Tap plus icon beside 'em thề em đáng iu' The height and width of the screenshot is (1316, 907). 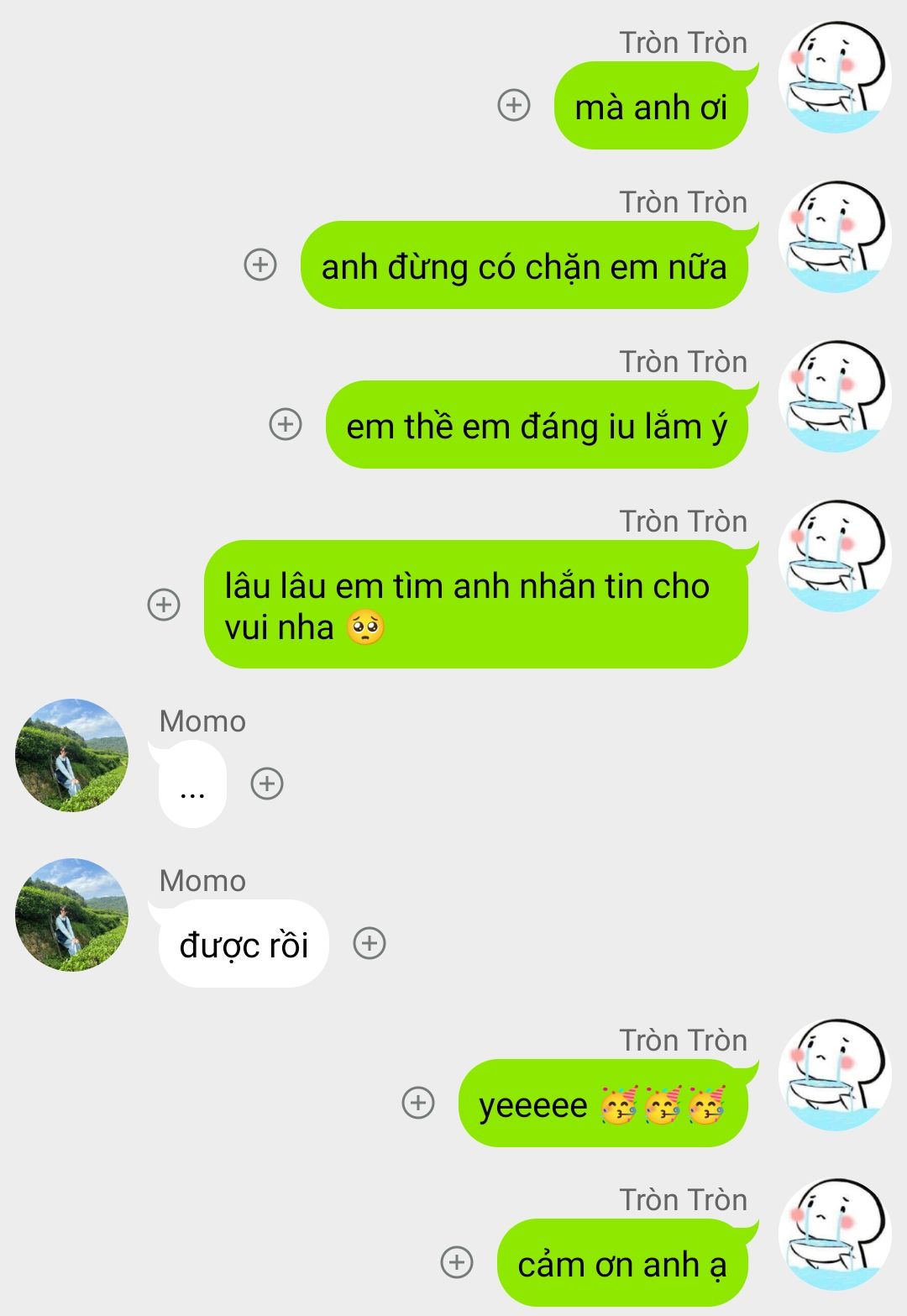coord(286,424)
